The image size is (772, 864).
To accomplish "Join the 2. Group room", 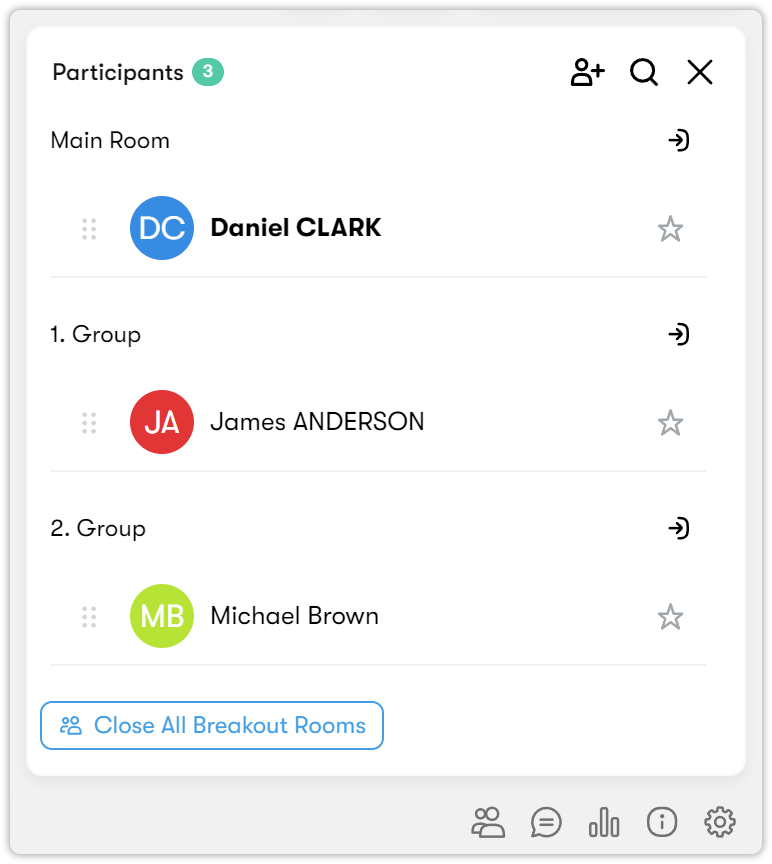I will pos(679,528).
